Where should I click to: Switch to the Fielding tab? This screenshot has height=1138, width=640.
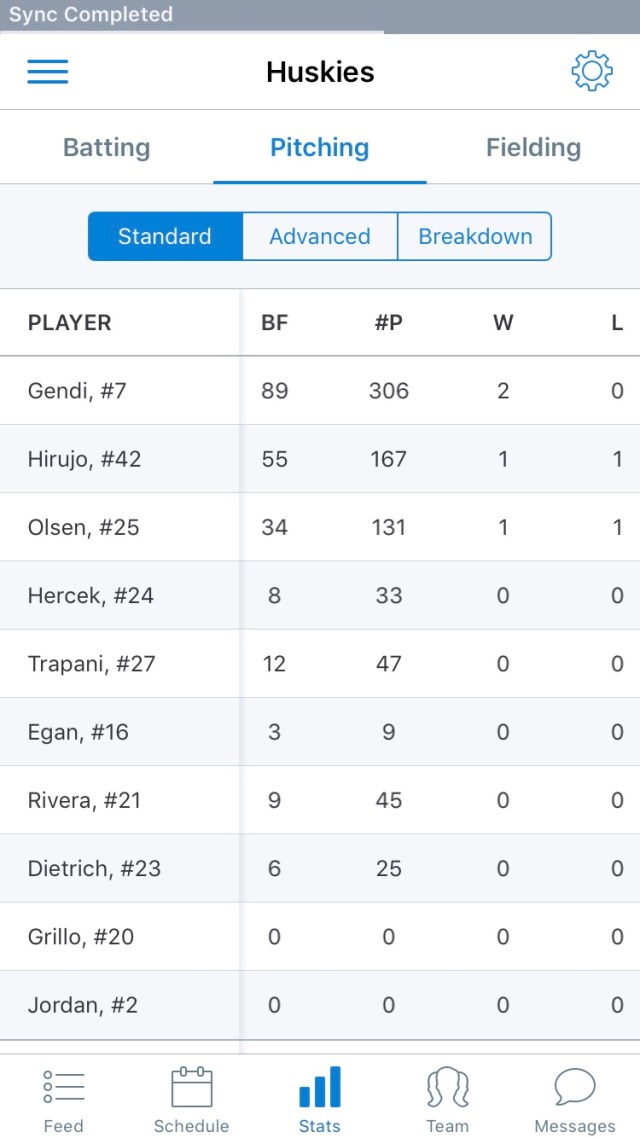coord(533,148)
